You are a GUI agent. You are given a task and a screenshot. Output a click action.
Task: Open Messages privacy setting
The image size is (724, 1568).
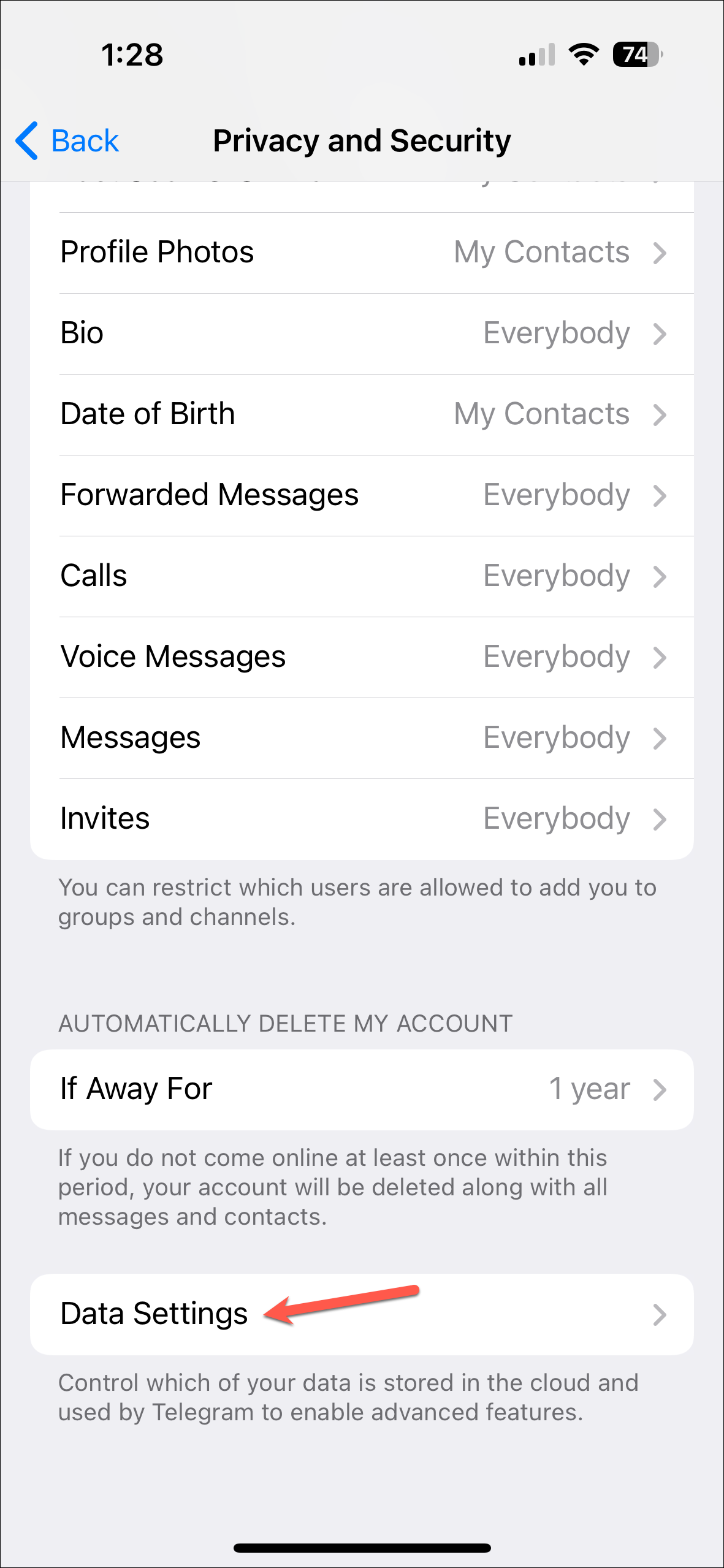pyautogui.click(x=362, y=738)
